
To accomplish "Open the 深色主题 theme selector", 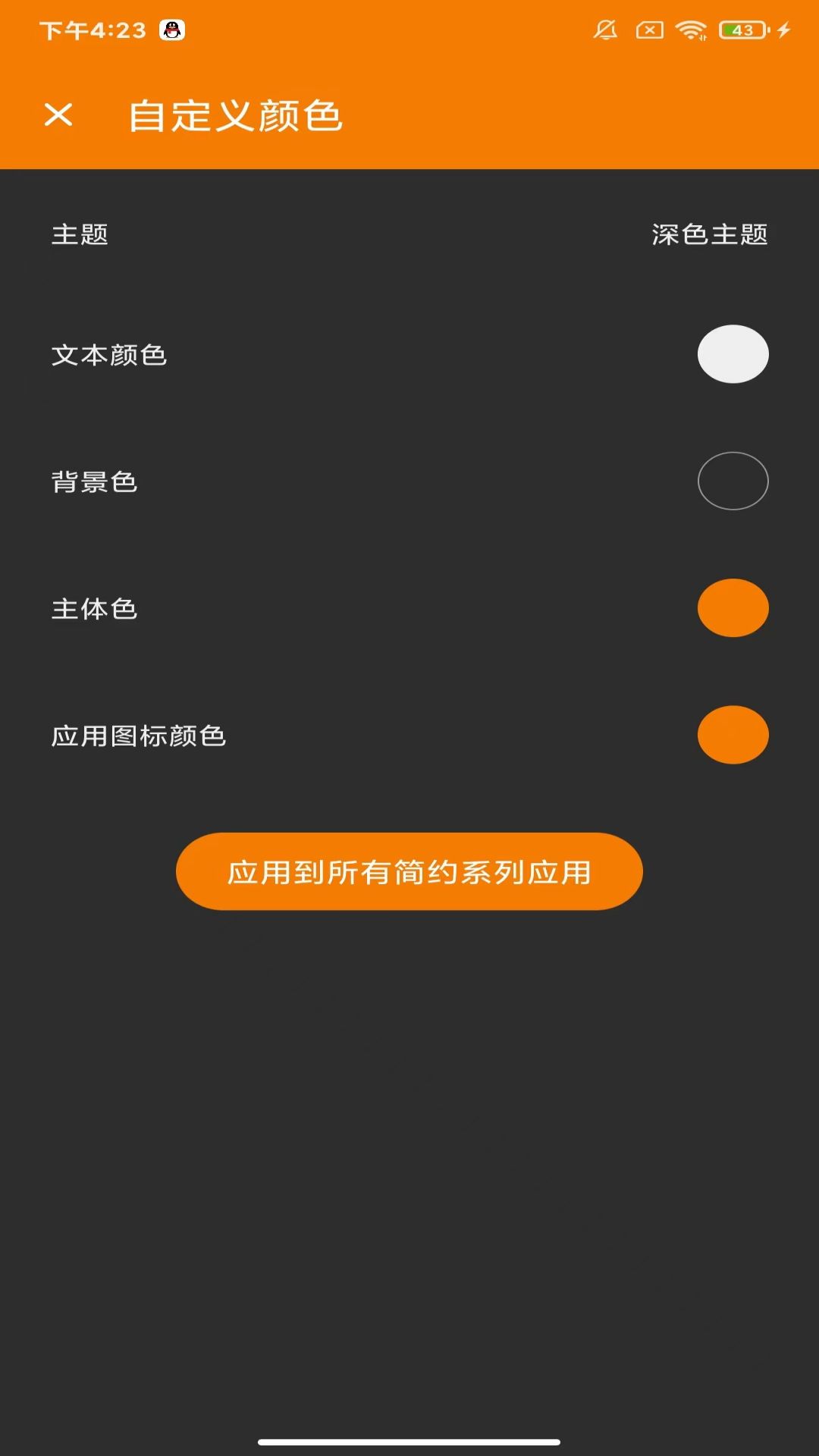I will pos(708,235).
